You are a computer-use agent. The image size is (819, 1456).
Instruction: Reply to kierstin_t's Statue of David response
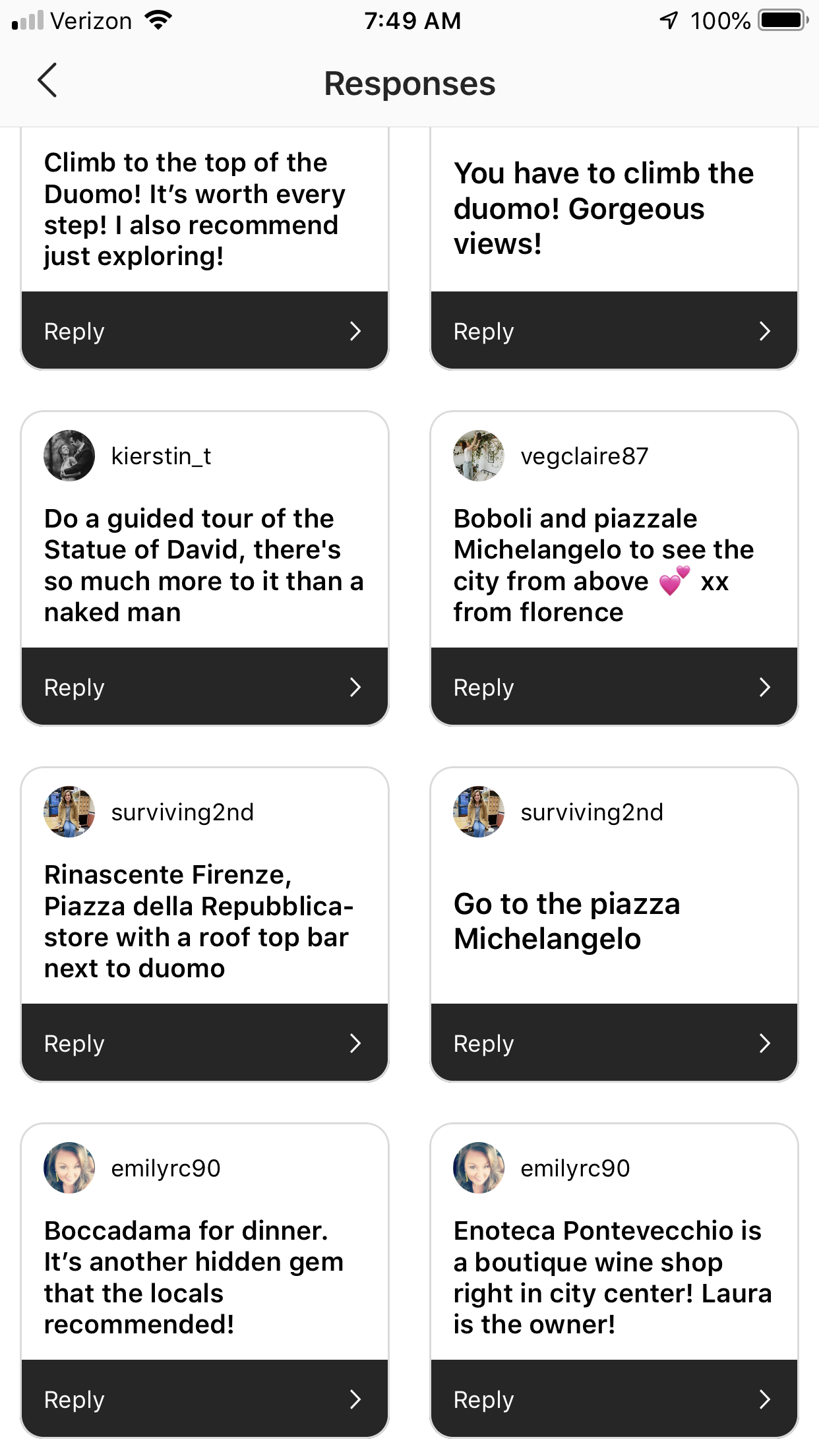[204, 687]
